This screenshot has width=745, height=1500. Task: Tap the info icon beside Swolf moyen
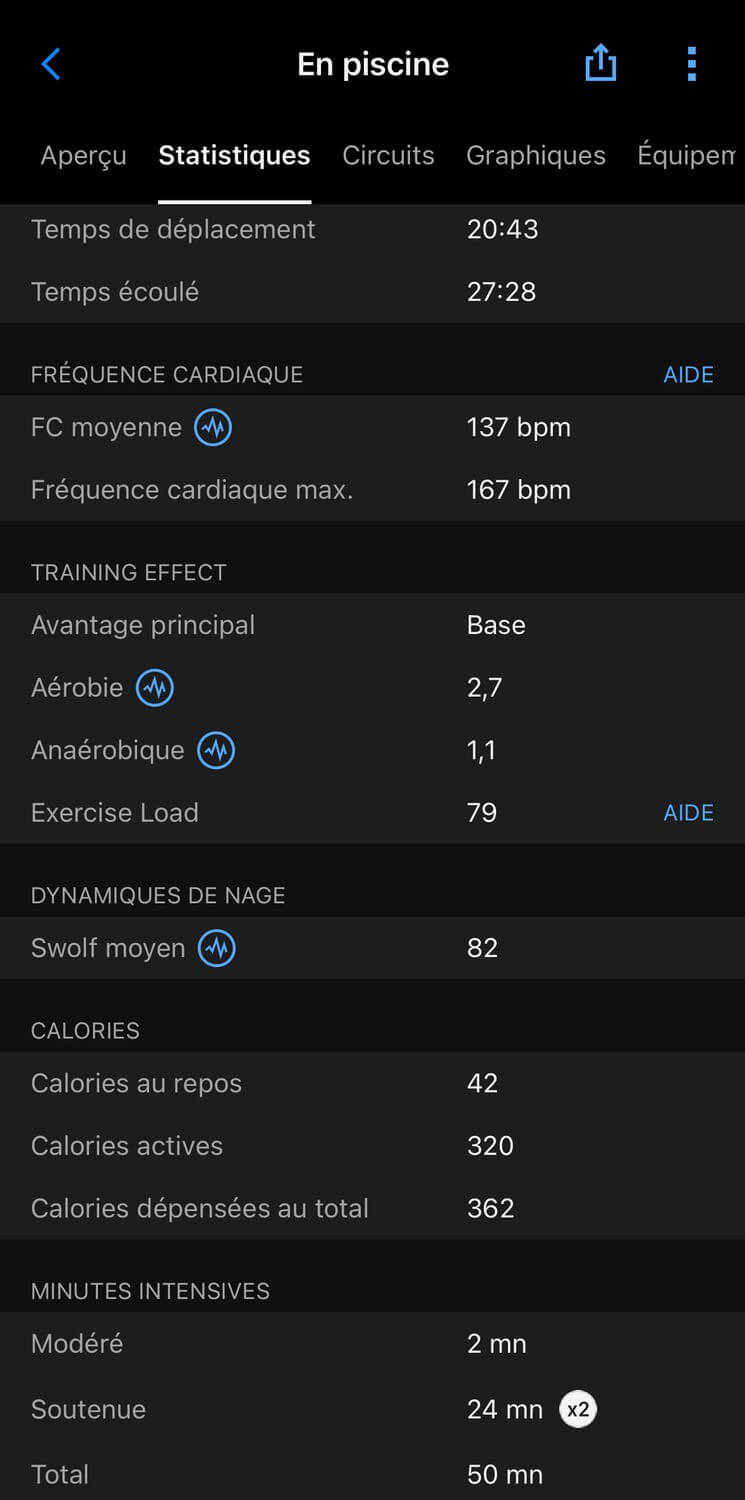click(217, 949)
